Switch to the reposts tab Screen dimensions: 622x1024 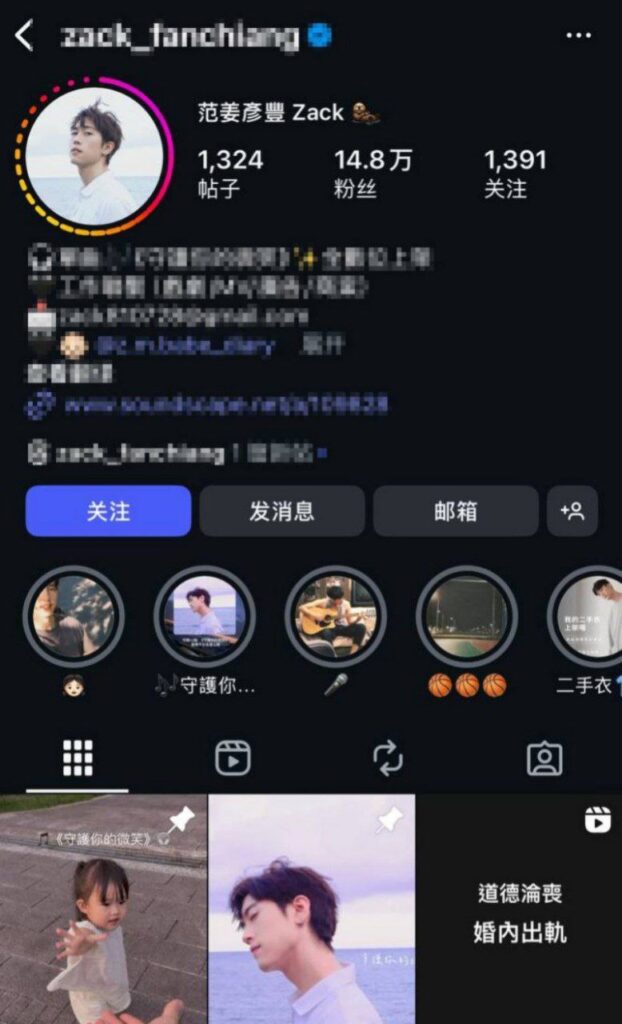coord(388,759)
